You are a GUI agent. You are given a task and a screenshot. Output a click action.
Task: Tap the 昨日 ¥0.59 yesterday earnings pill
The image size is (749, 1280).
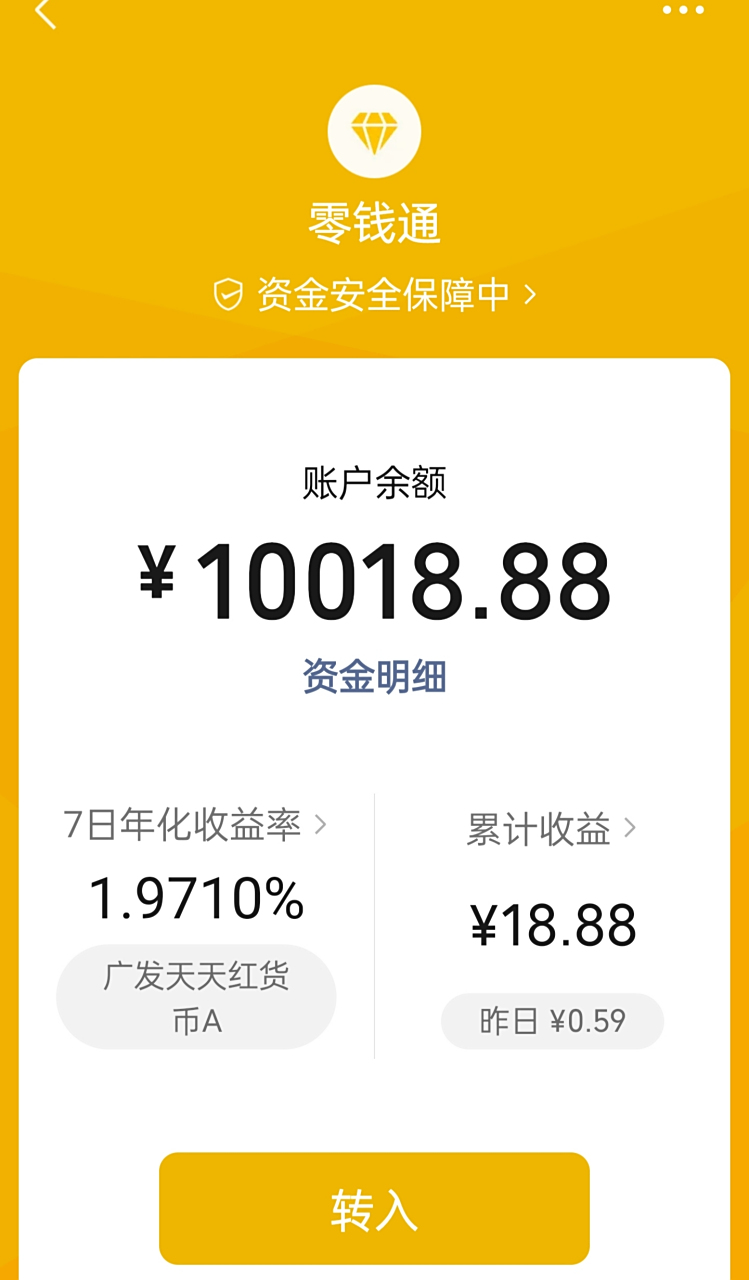[551, 1021]
